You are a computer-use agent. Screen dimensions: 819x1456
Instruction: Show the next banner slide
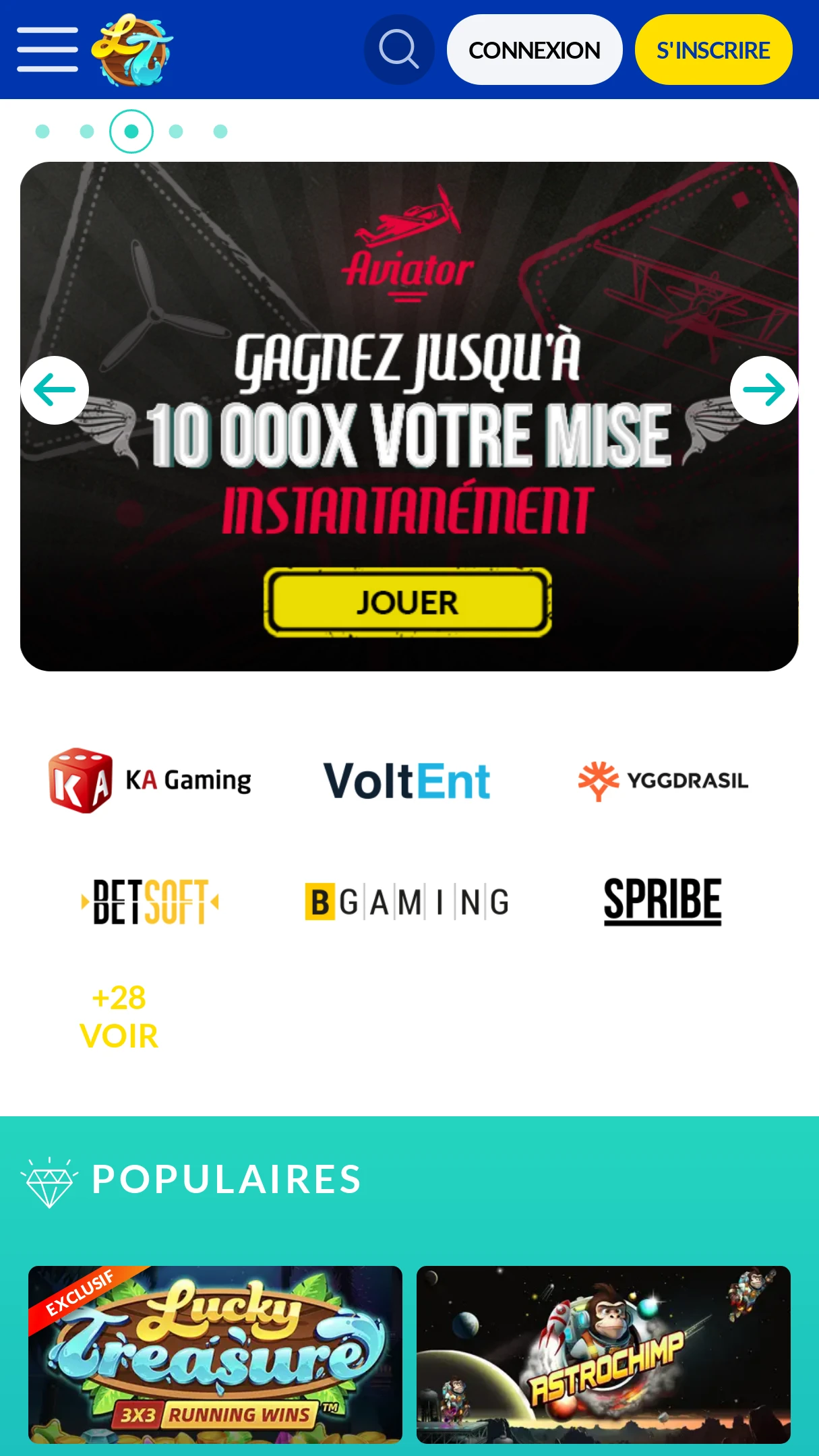pos(764,390)
